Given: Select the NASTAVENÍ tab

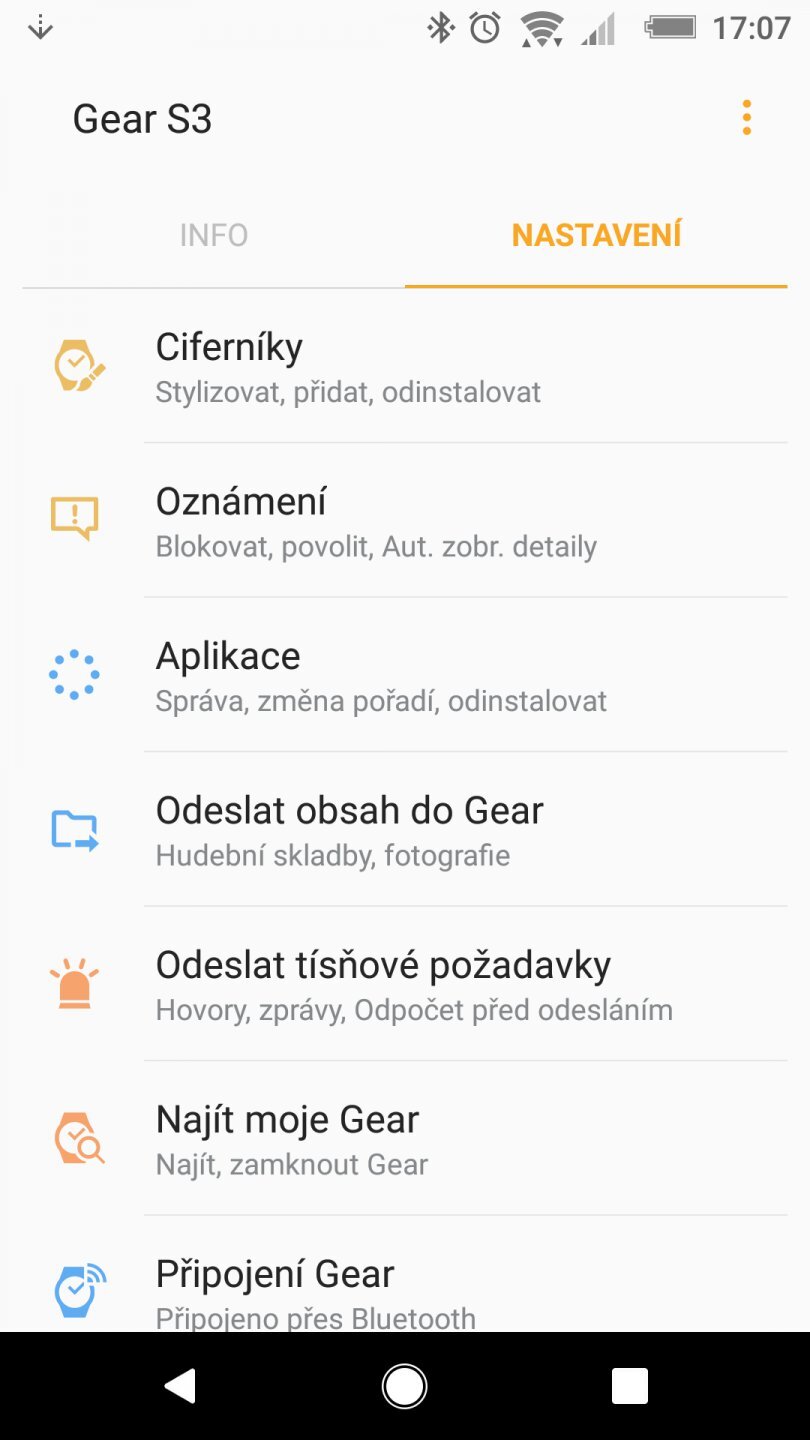Looking at the screenshot, I should pos(596,235).
